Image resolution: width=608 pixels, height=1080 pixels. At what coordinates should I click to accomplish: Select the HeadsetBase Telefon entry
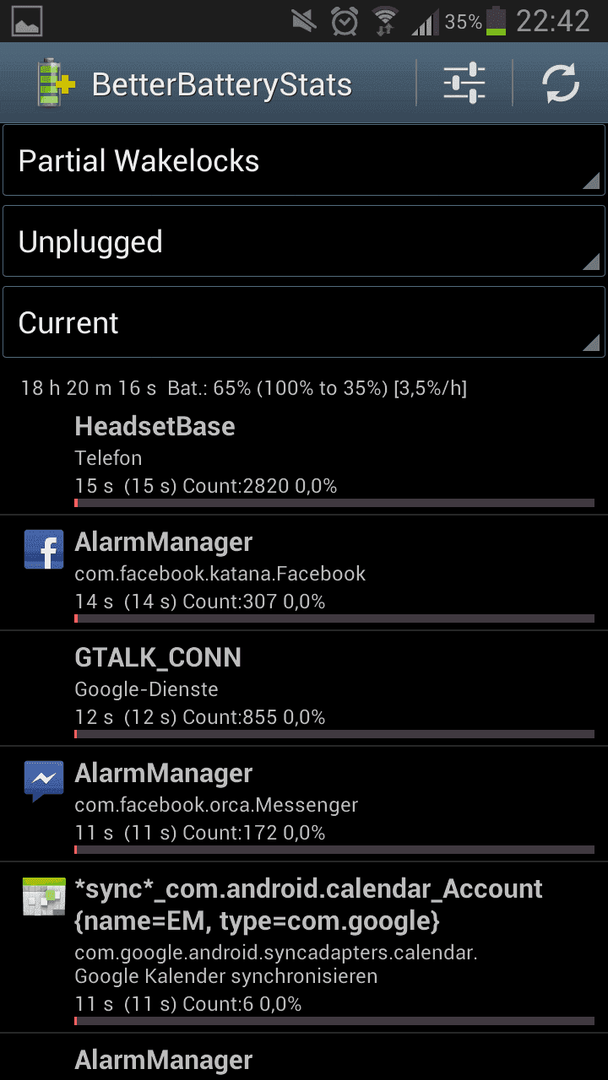pyautogui.click(x=304, y=460)
